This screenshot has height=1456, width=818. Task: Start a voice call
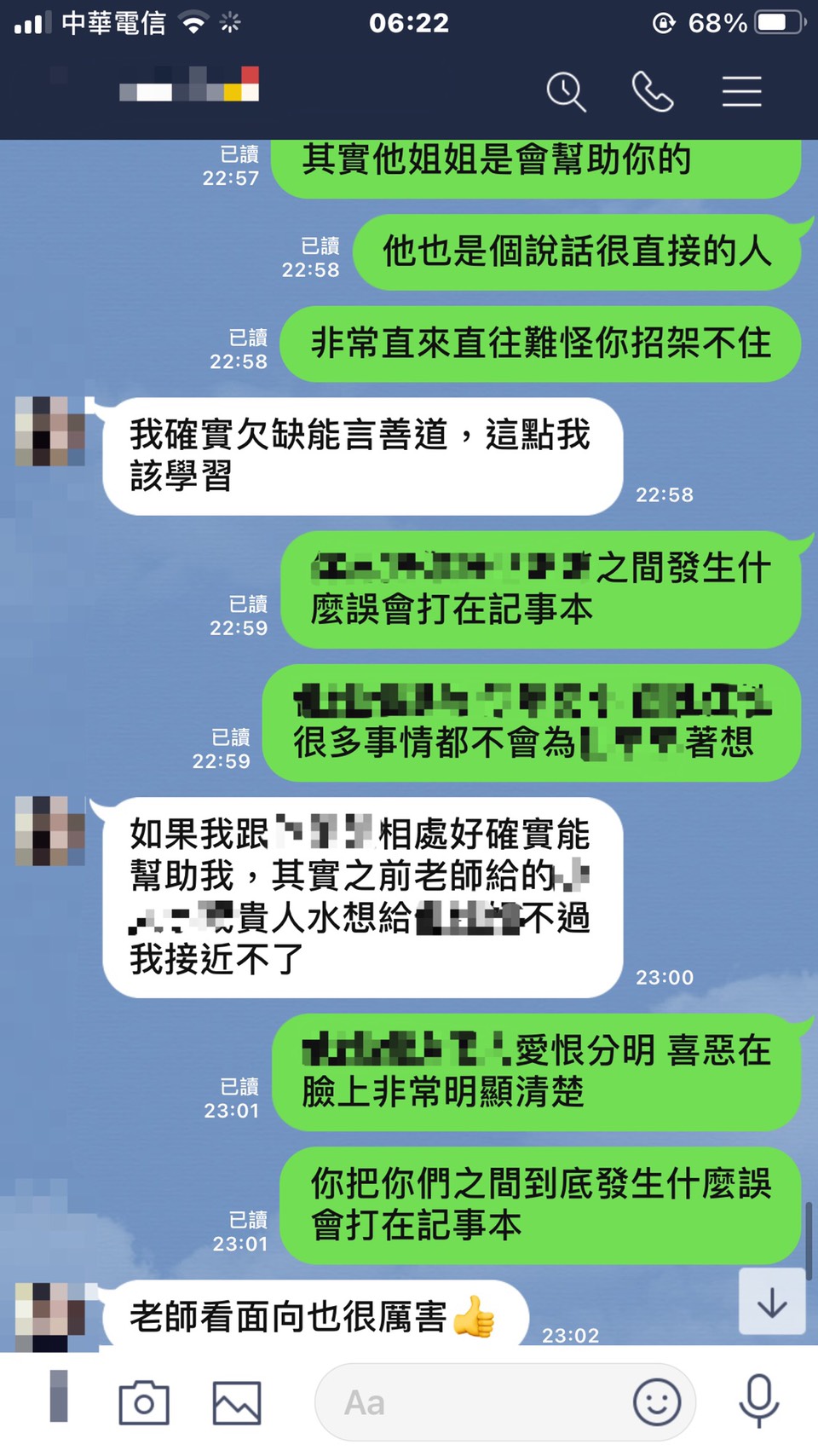[x=653, y=91]
